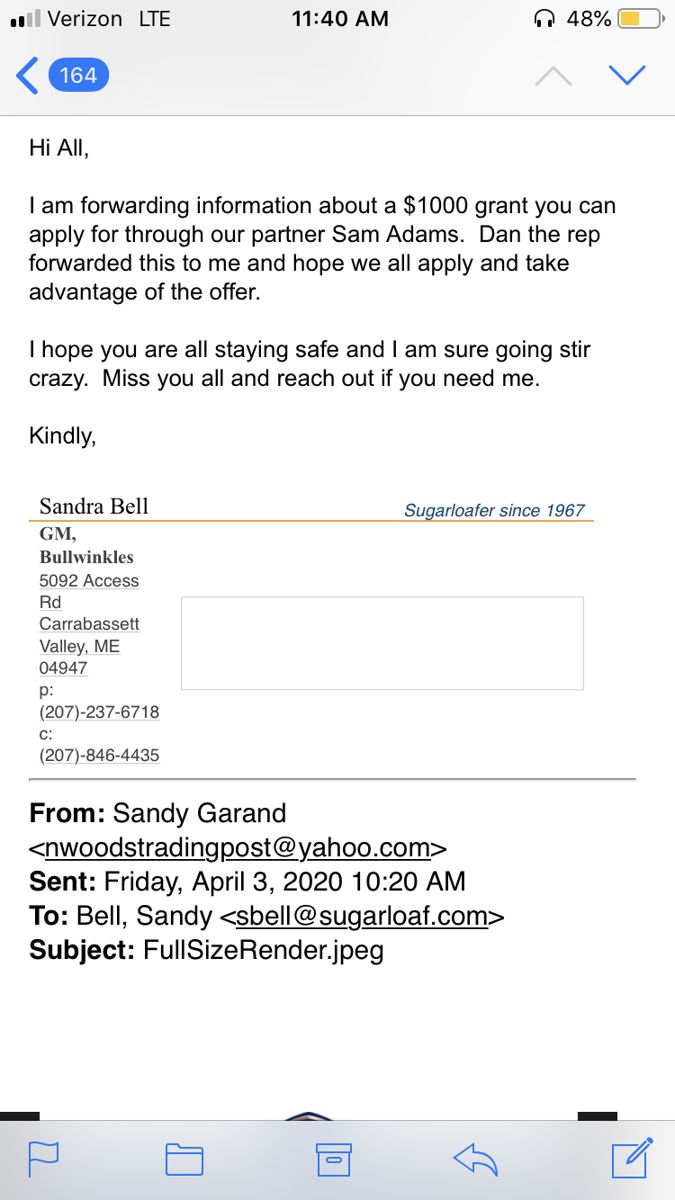Open the 5092 Access Rd address link
This screenshot has height=1200, width=675.
click(89, 624)
